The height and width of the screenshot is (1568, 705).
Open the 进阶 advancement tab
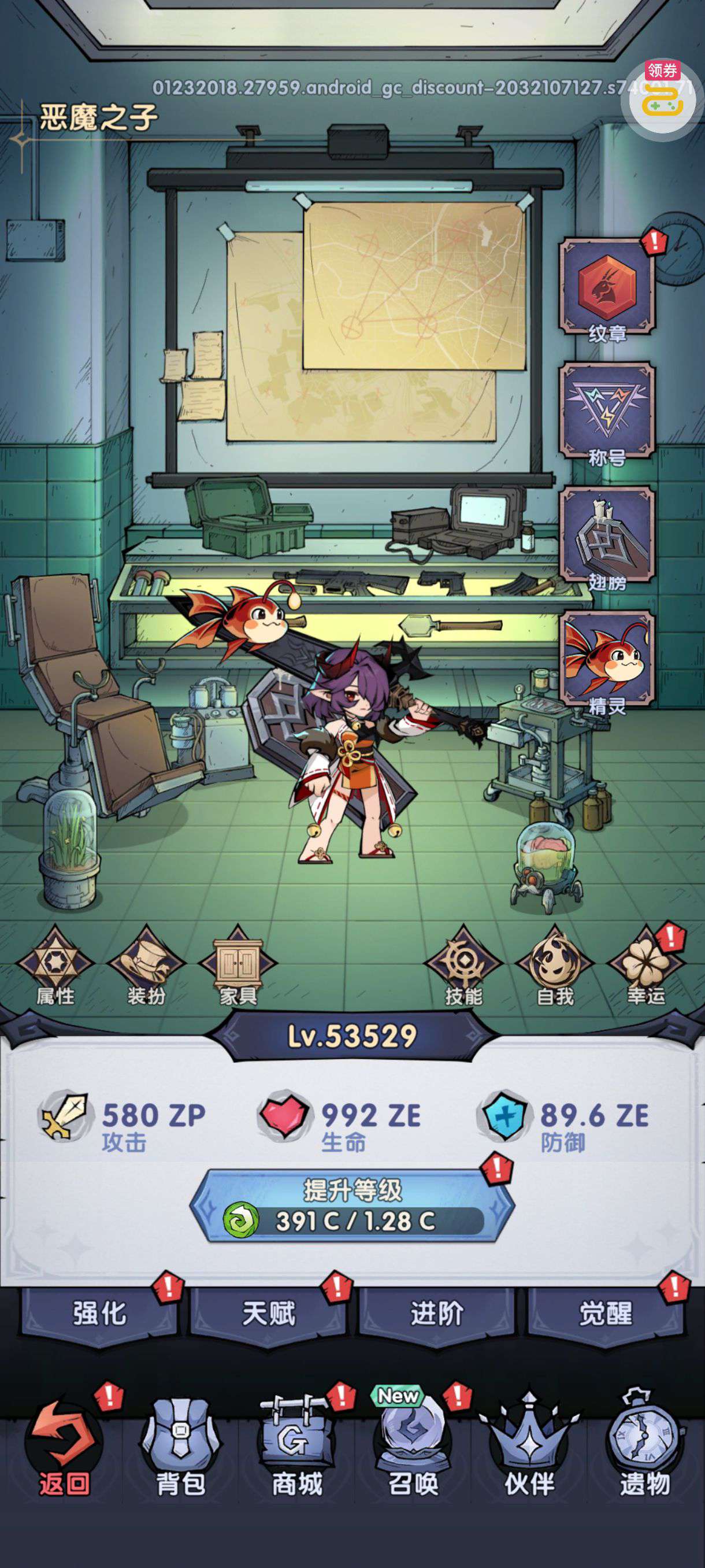437,1313
